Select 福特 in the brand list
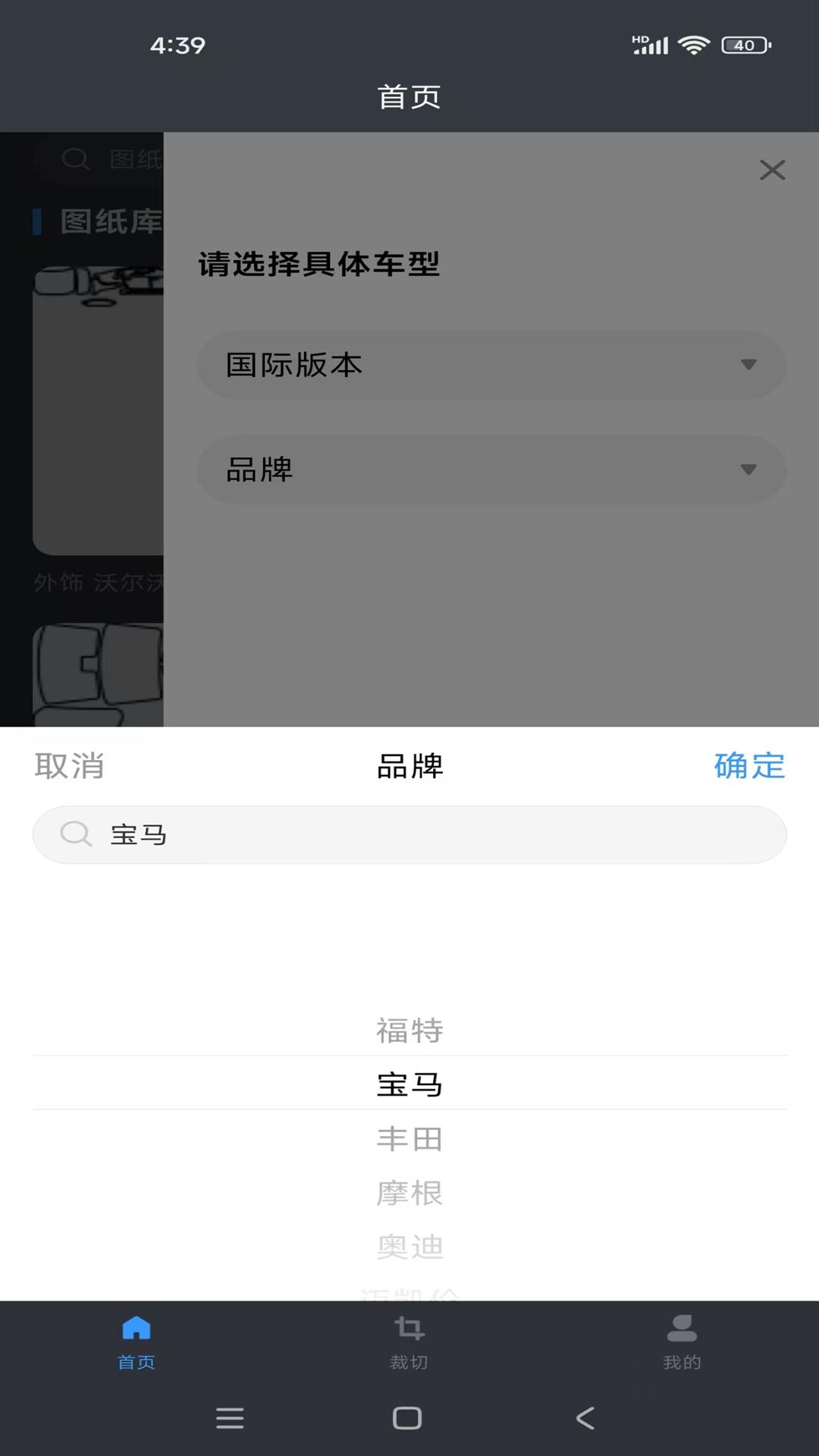 pos(409,1030)
